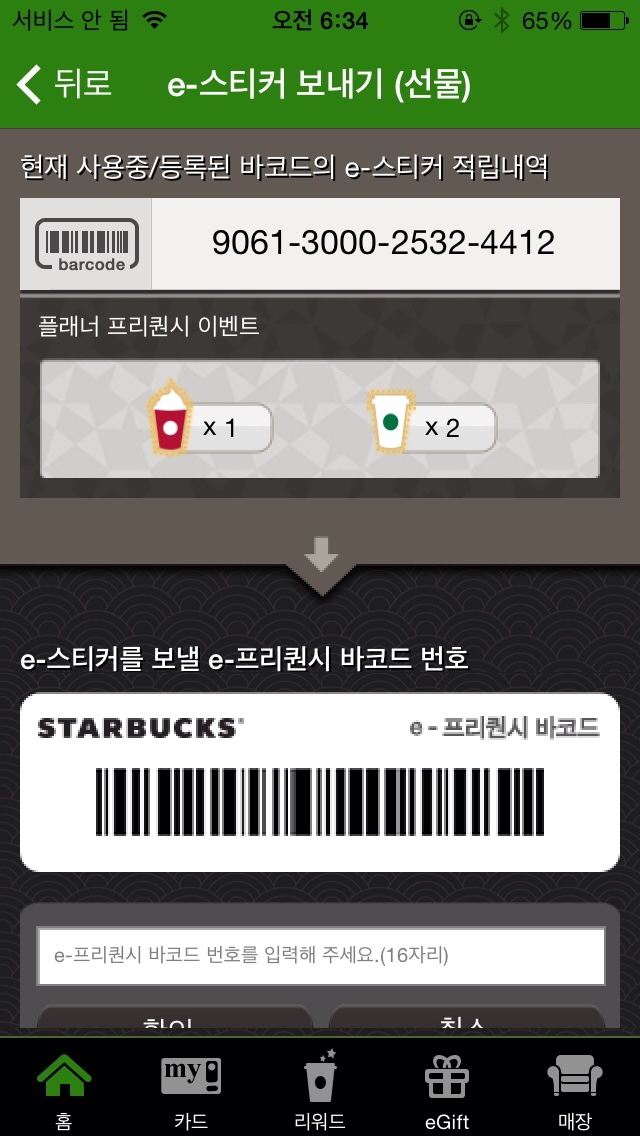Screen dimensions: 640x1136
Task: Switch to the 매장 tab
Action: point(575,1088)
